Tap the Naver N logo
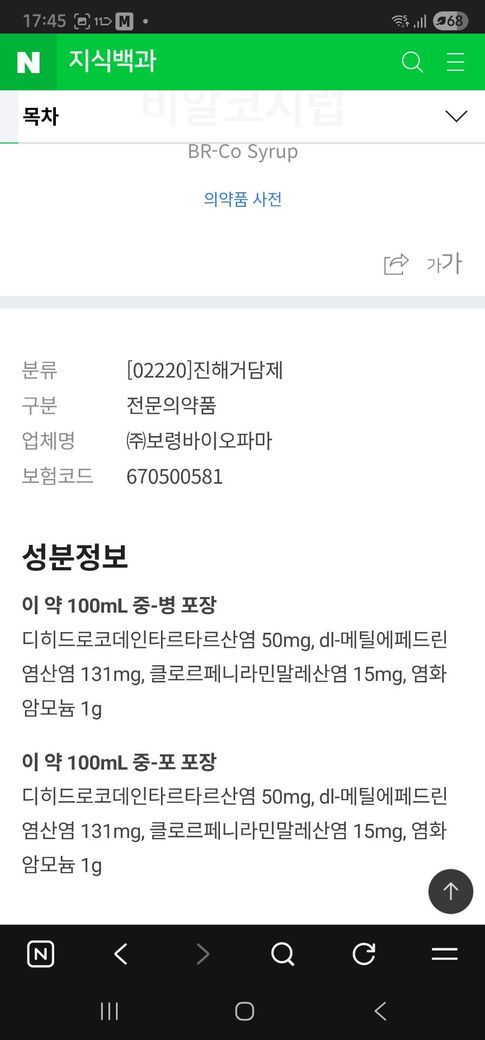 tap(28, 62)
